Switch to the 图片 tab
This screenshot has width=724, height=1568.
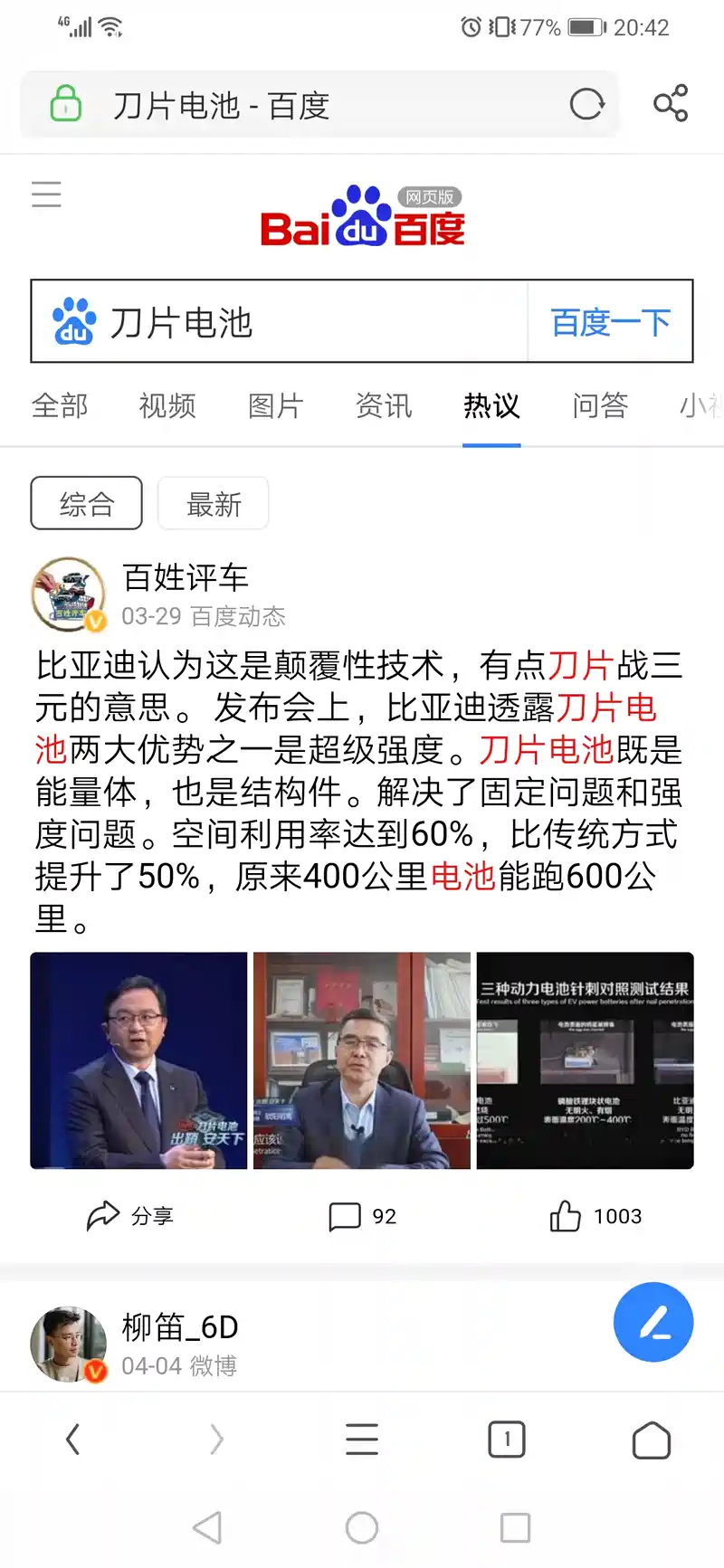click(x=275, y=405)
